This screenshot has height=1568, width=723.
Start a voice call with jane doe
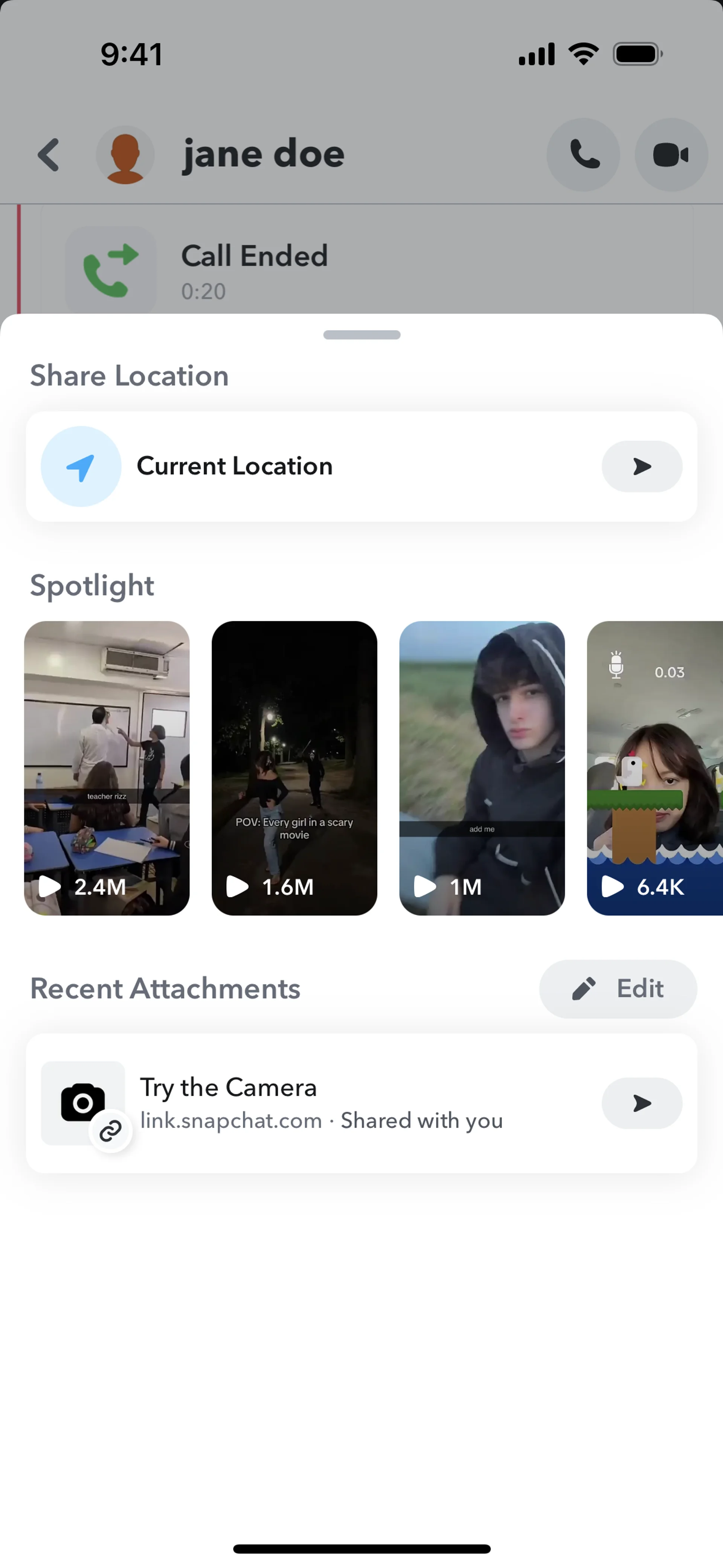583,154
